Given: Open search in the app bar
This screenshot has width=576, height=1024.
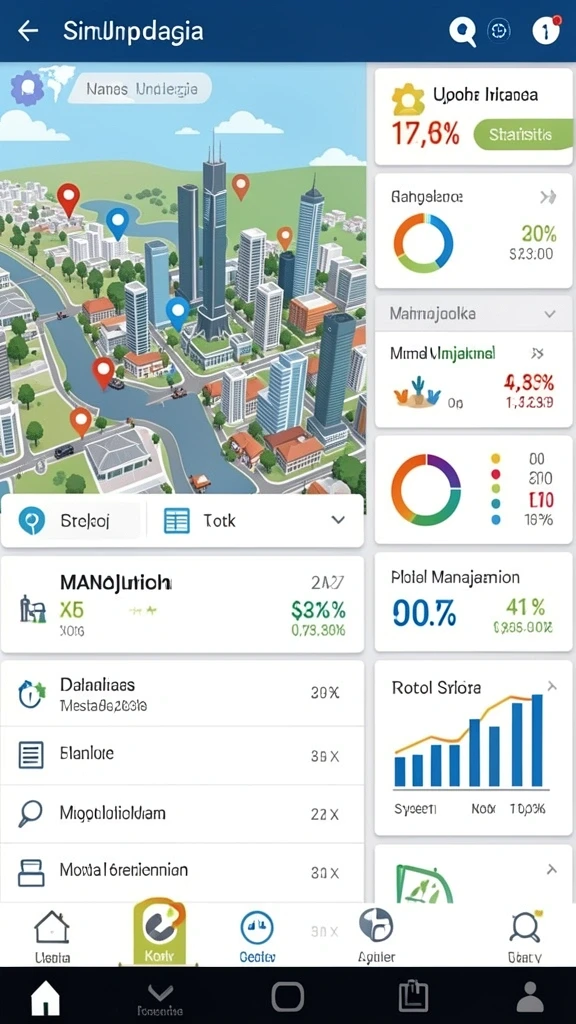Looking at the screenshot, I should [x=462, y=31].
